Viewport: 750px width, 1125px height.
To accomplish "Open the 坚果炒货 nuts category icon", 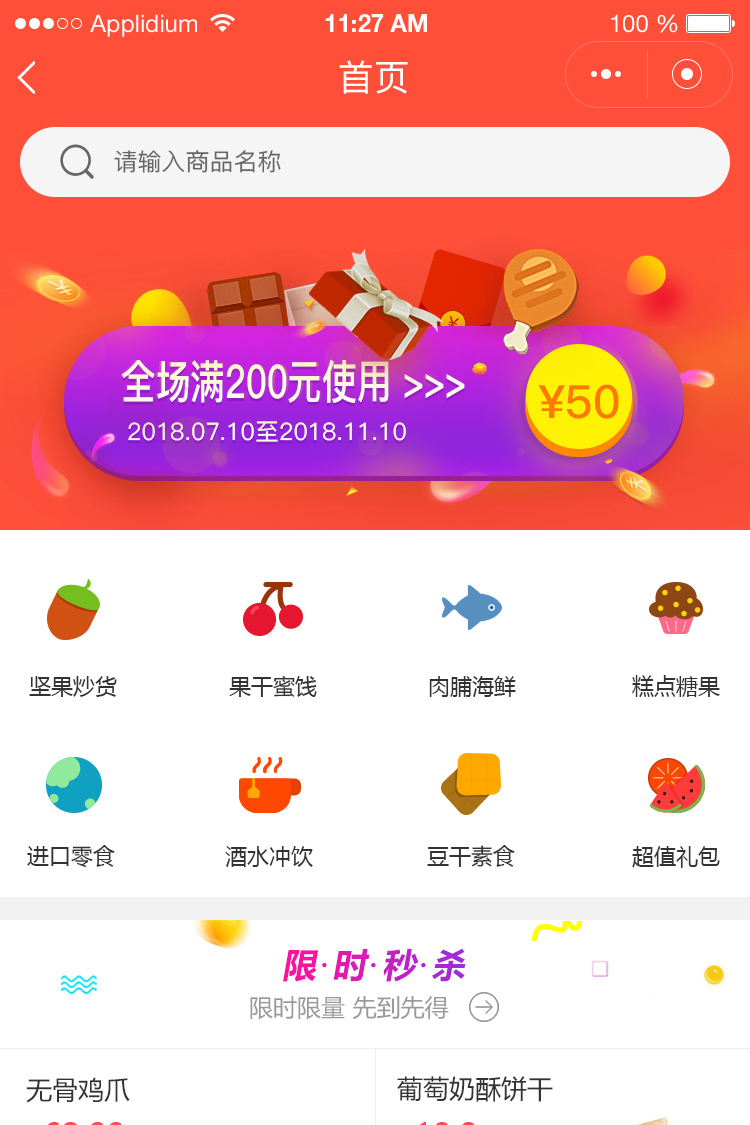I will [x=74, y=608].
